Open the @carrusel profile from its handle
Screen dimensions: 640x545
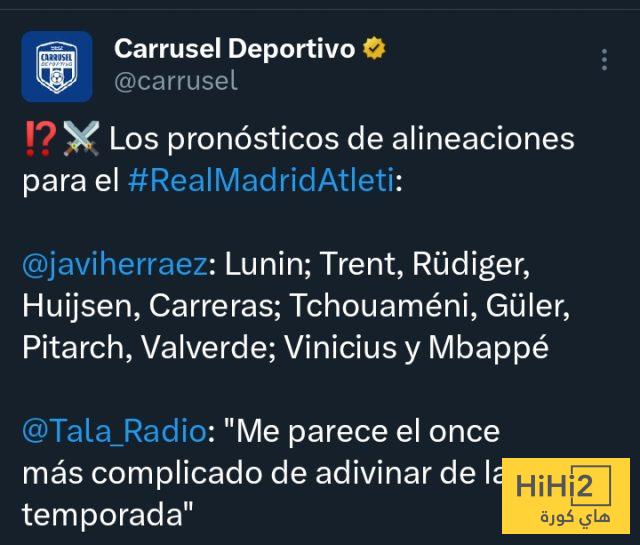coord(176,82)
